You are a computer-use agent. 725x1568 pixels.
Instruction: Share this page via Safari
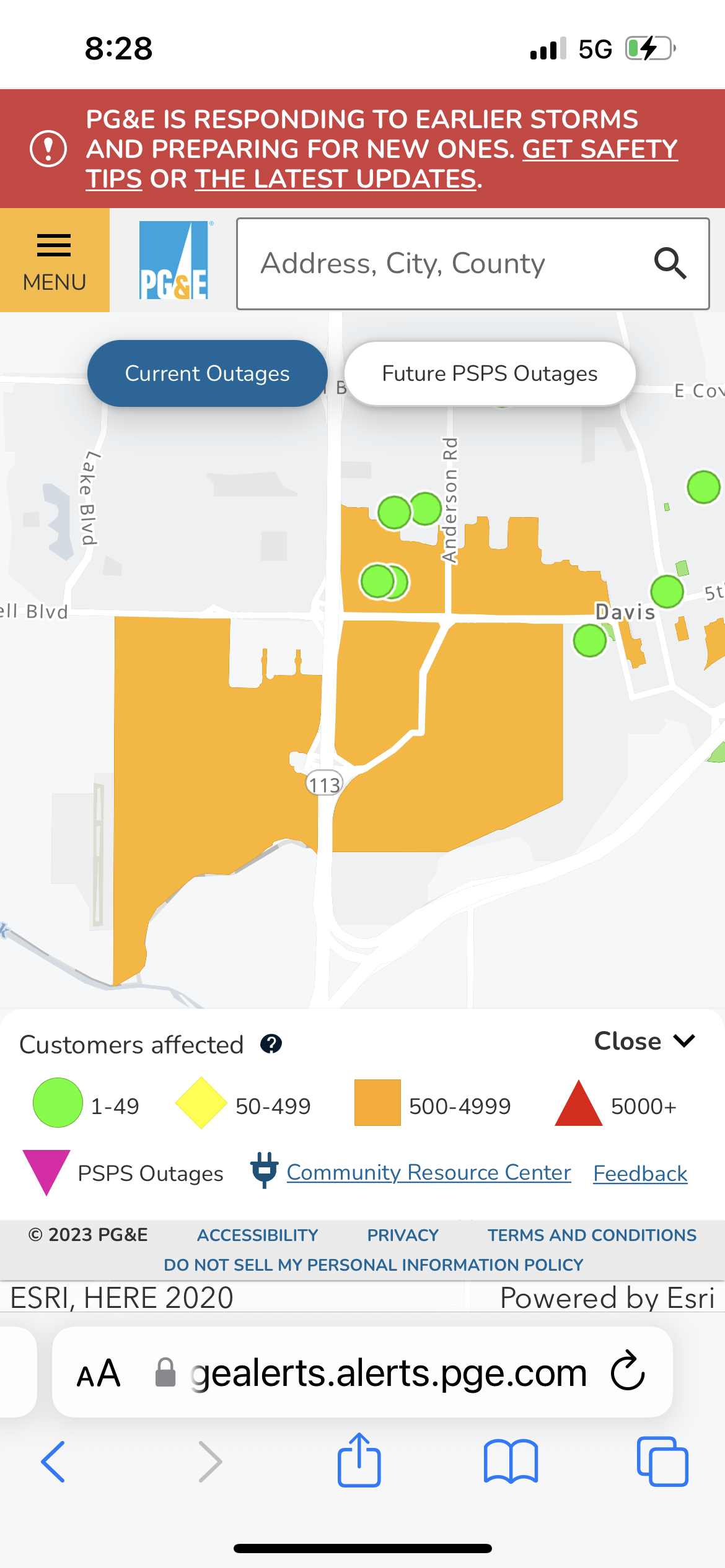pyautogui.click(x=359, y=1461)
